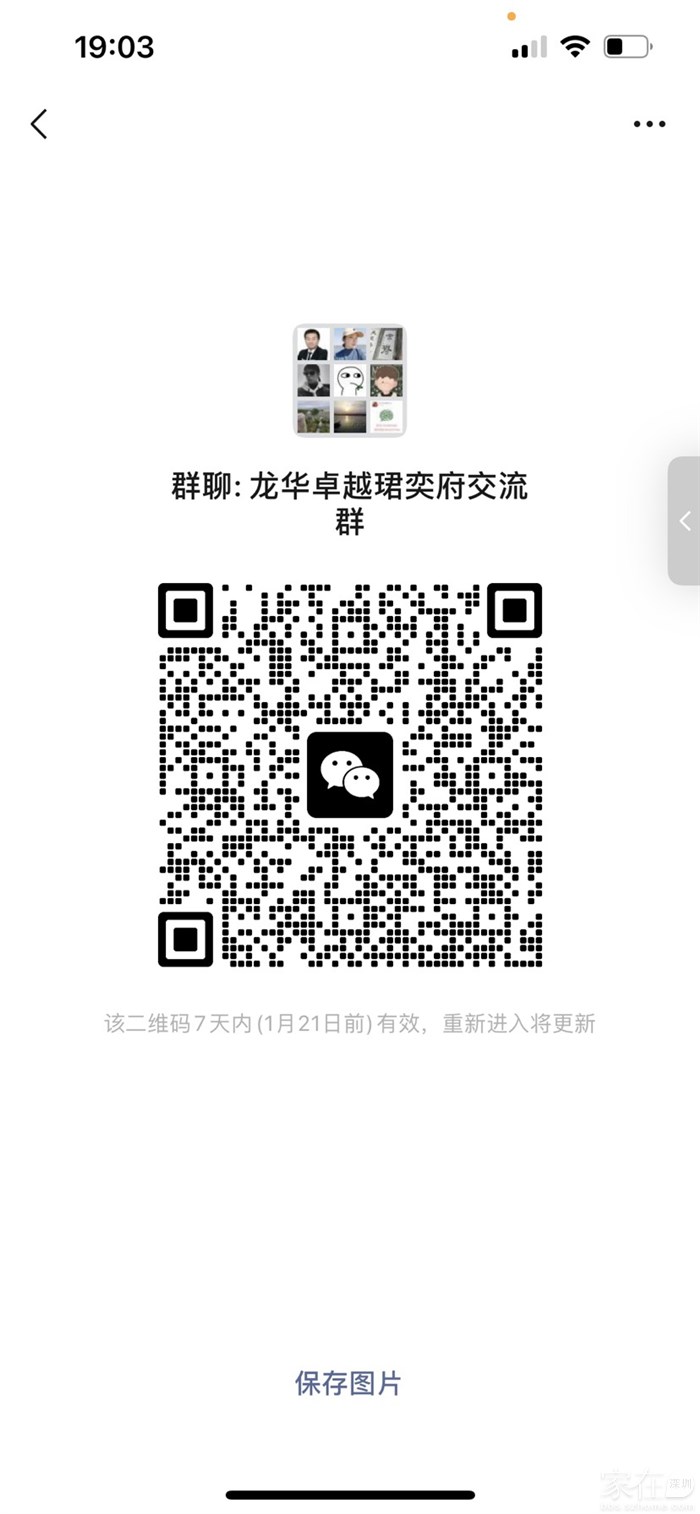Go back using the top-left arrow
The height and width of the screenshot is (1514, 700).
point(39,124)
